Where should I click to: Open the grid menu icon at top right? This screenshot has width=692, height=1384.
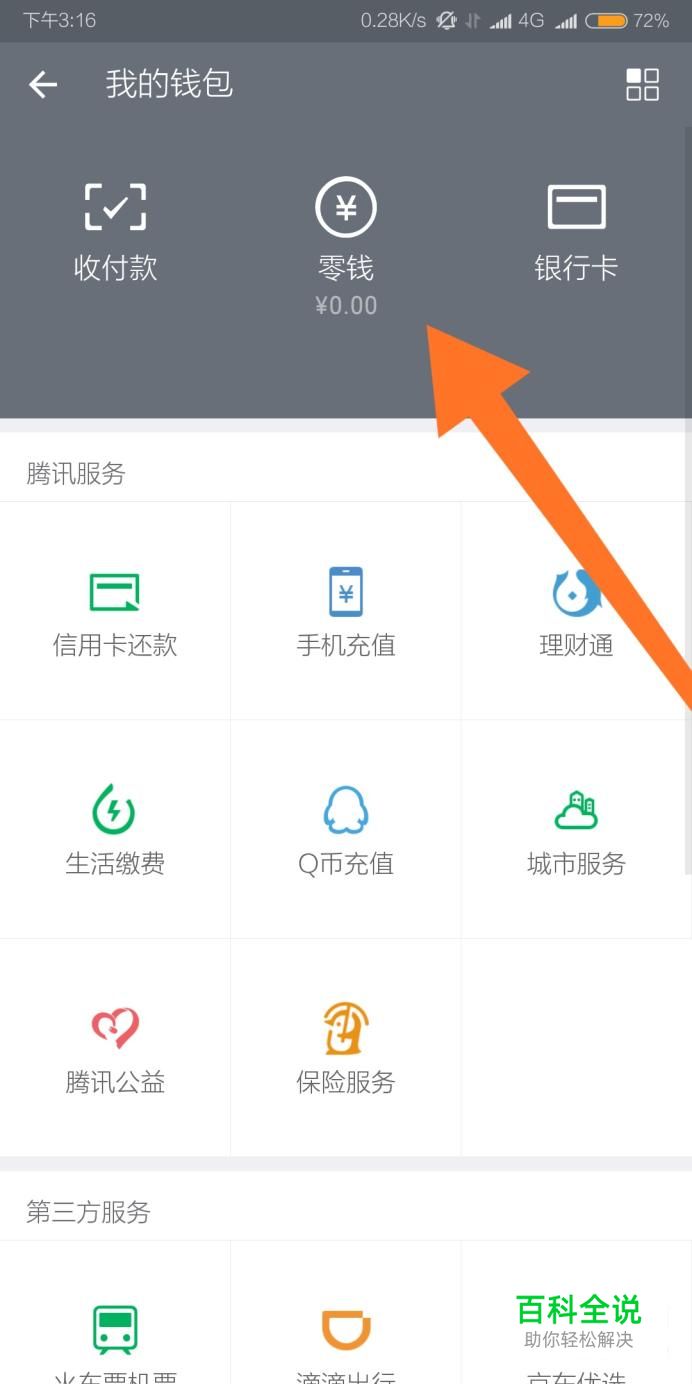[642, 85]
